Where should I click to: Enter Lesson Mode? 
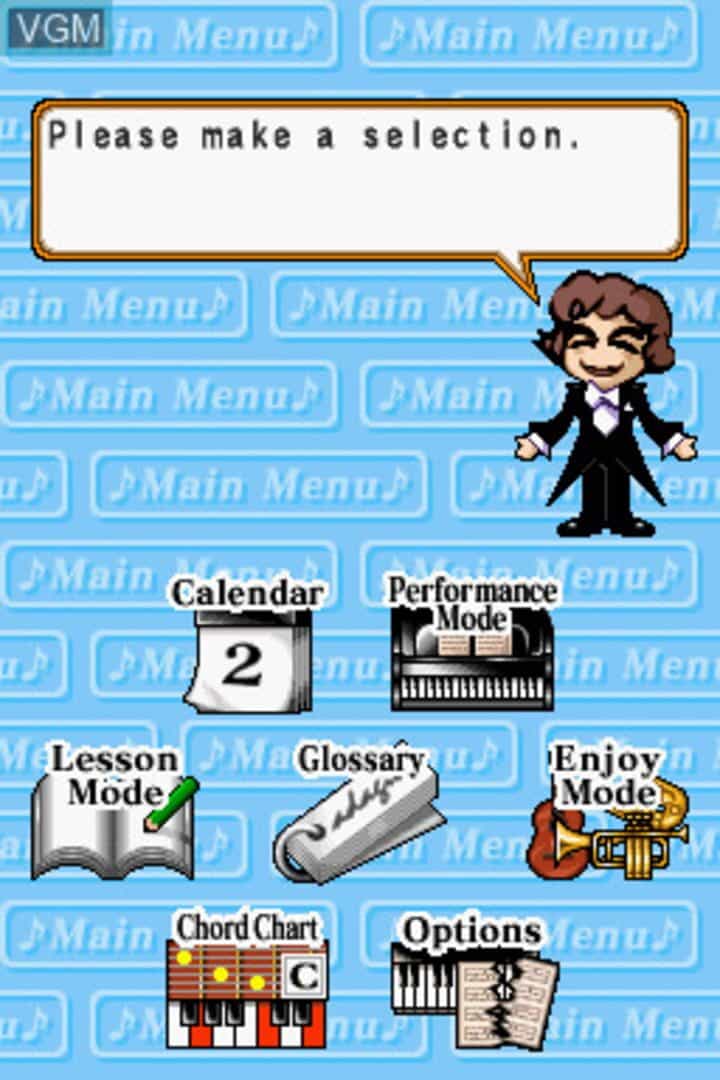click(x=114, y=811)
